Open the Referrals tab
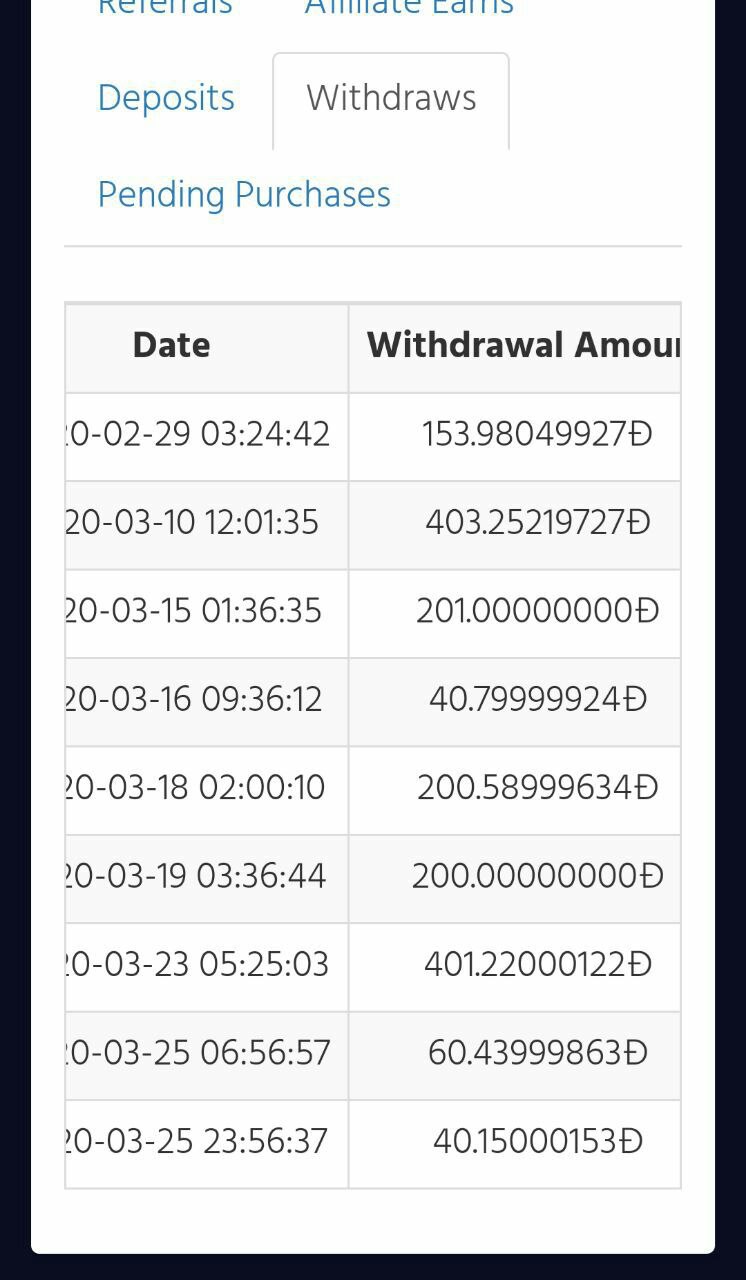 (x=165, y=7)
